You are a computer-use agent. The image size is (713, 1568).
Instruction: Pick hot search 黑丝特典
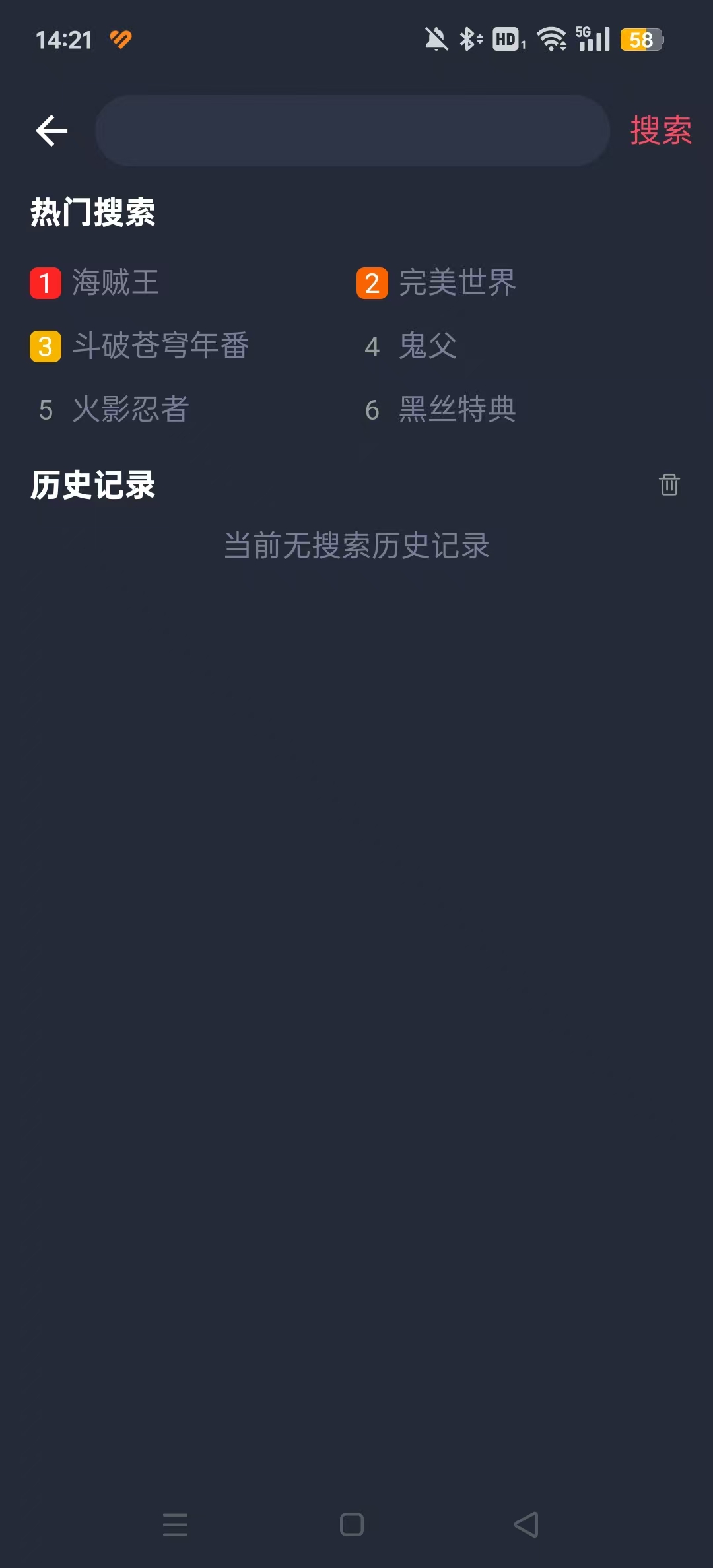[x=457, y=409]
